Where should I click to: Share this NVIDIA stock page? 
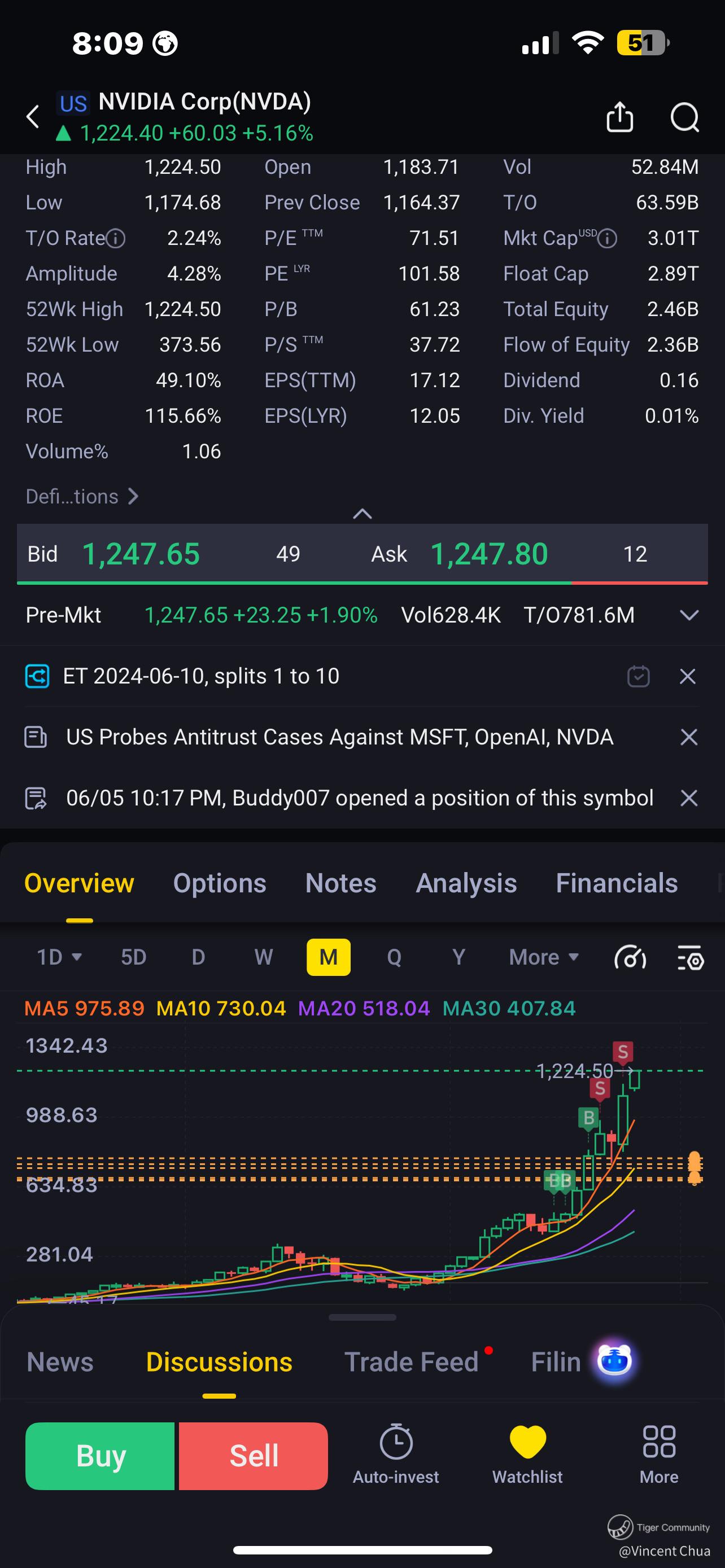(619, 116)
